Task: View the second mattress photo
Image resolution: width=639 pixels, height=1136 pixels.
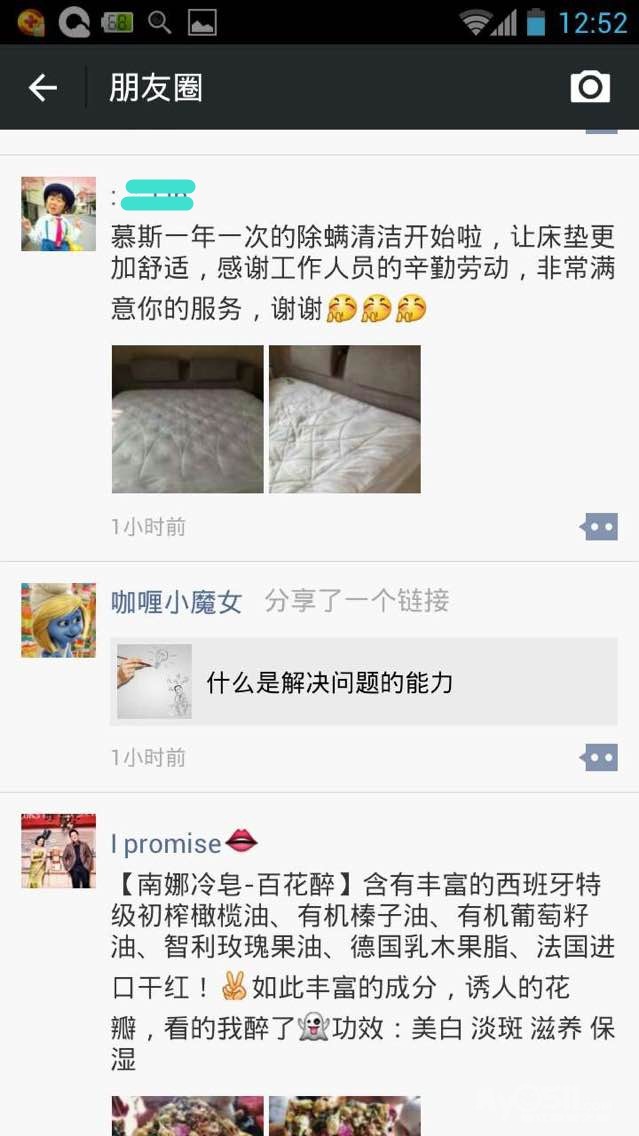Action: 345,419
